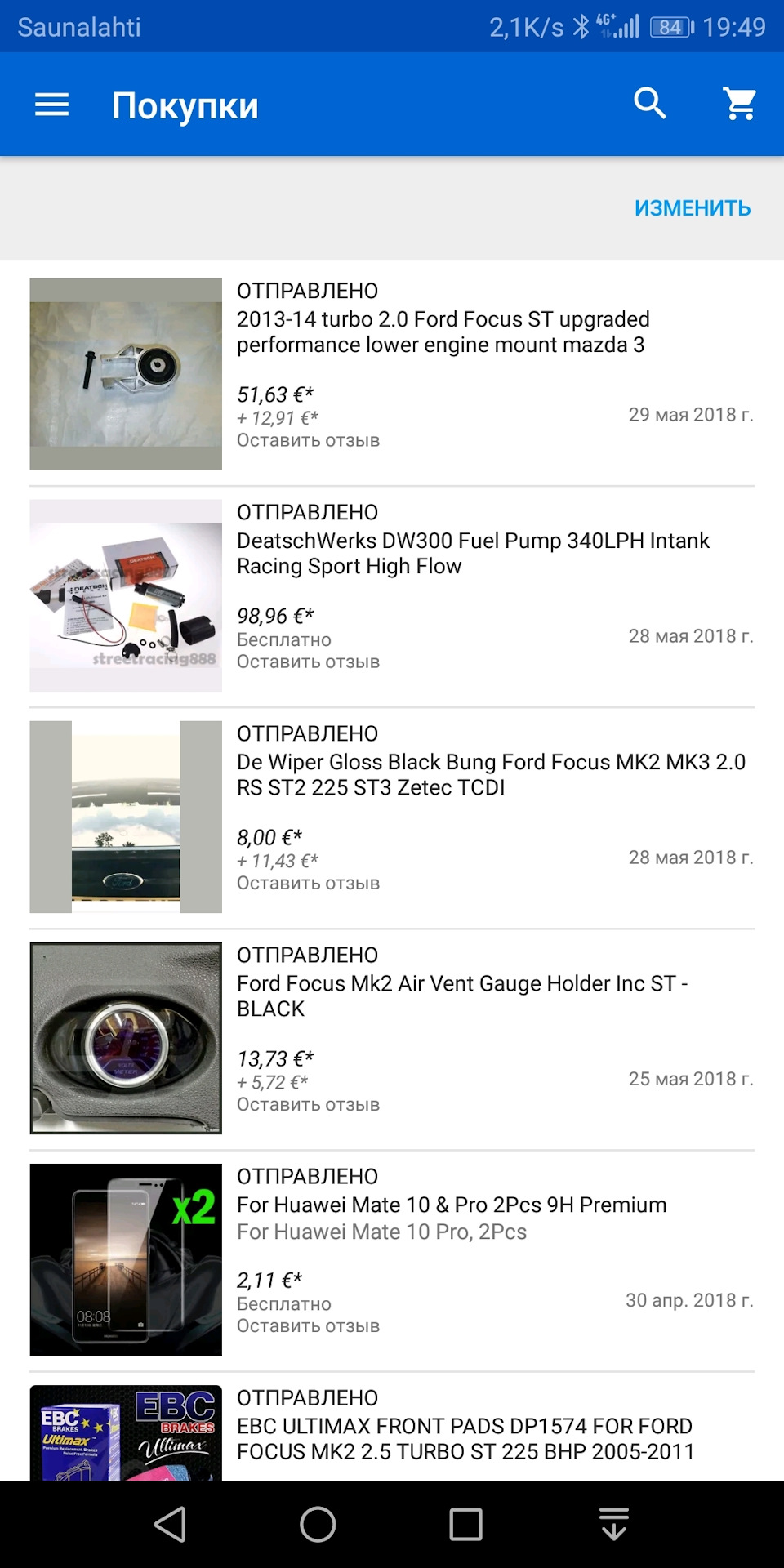Leave feedback for the engine mount purchase
Screen dimensions: 784x1568
click(308, 441)
